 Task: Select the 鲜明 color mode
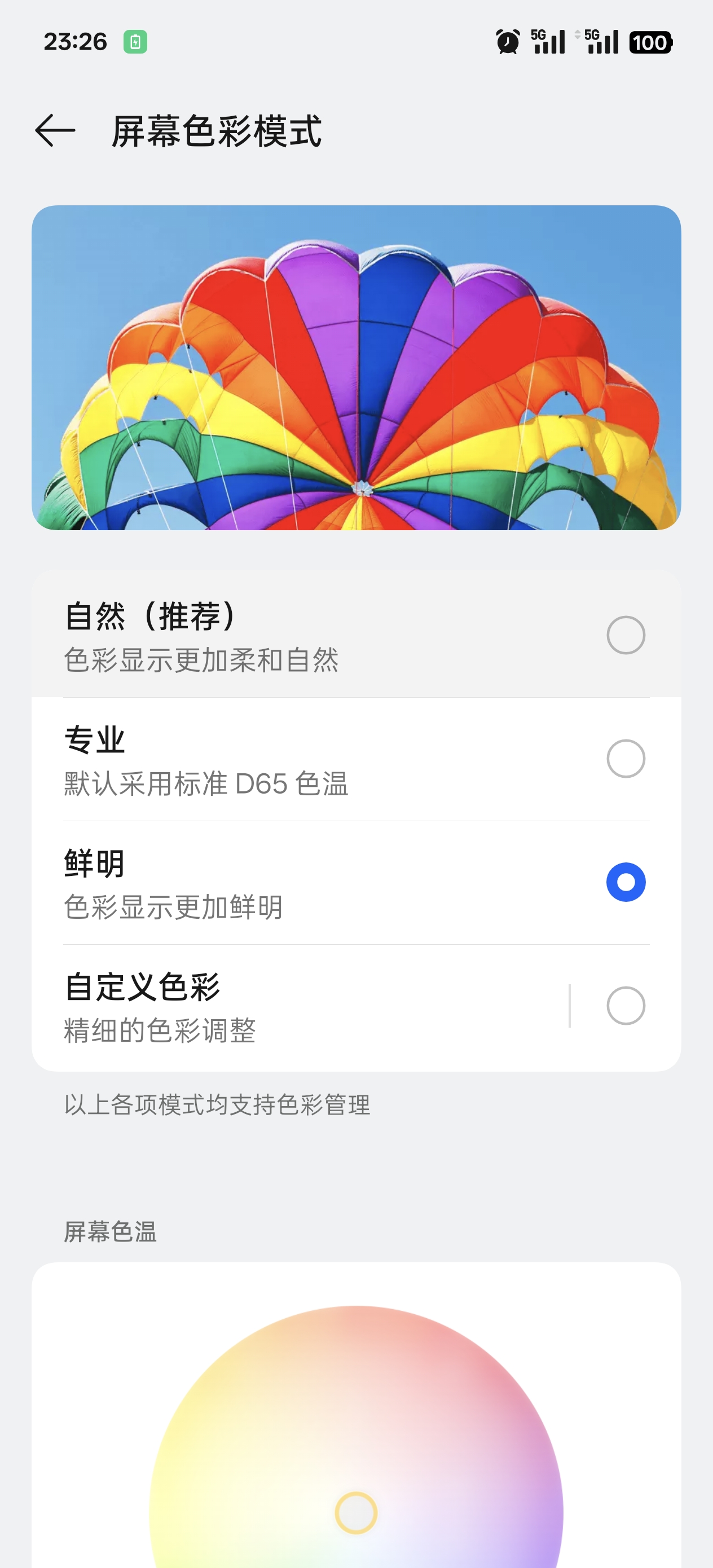[x=356, y=883]
